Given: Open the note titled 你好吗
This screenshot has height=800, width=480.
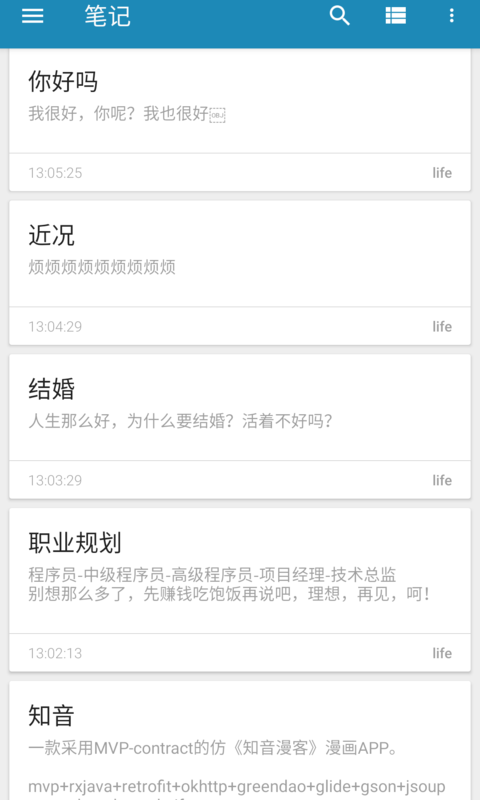Looking at the screenshot, I should (240, 120).
